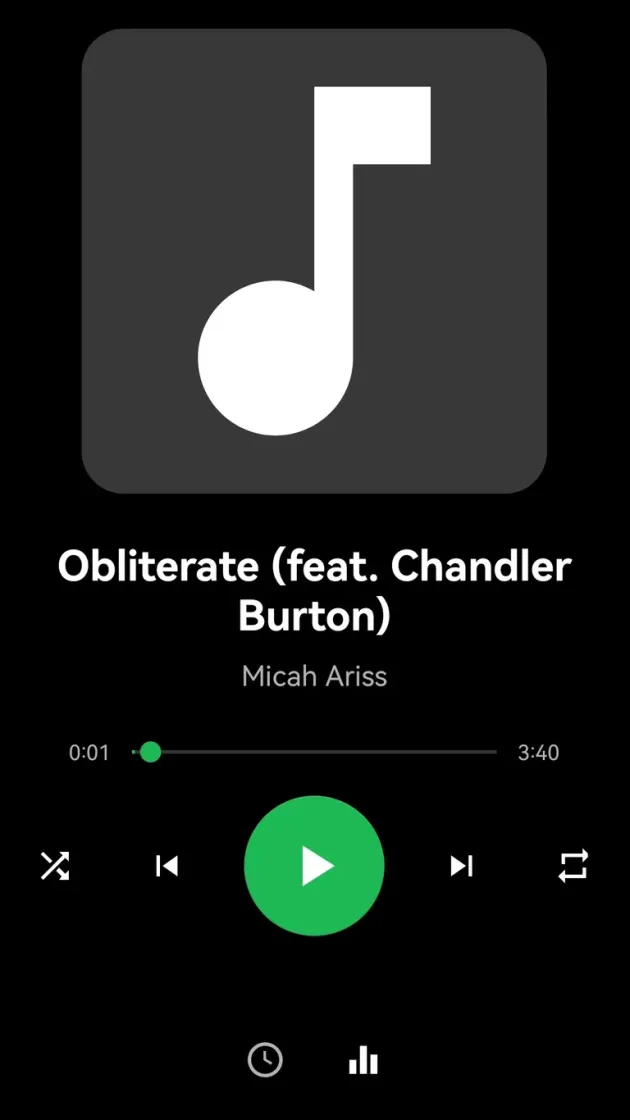Go back to the previous track
The image size is (630, 1120).
pos(167,866)
